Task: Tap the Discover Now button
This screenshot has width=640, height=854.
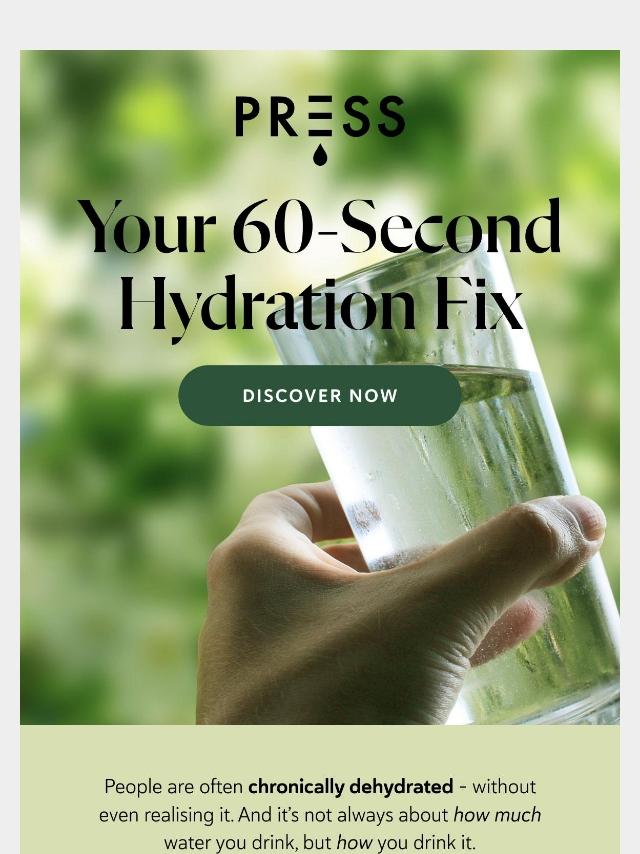Action: pos(320,396)
